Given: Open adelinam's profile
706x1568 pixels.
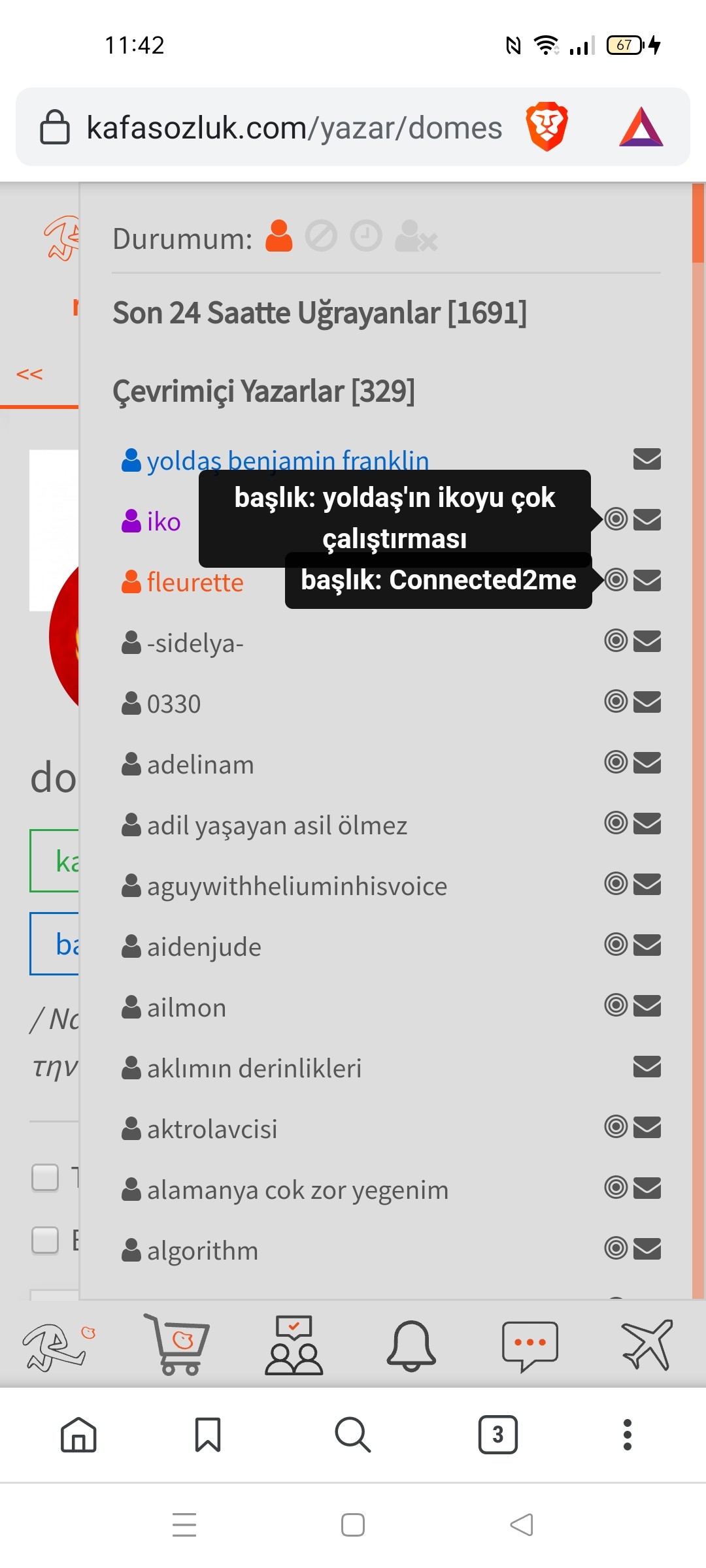Looking at the screenshot, I should (x=200, y=764).
